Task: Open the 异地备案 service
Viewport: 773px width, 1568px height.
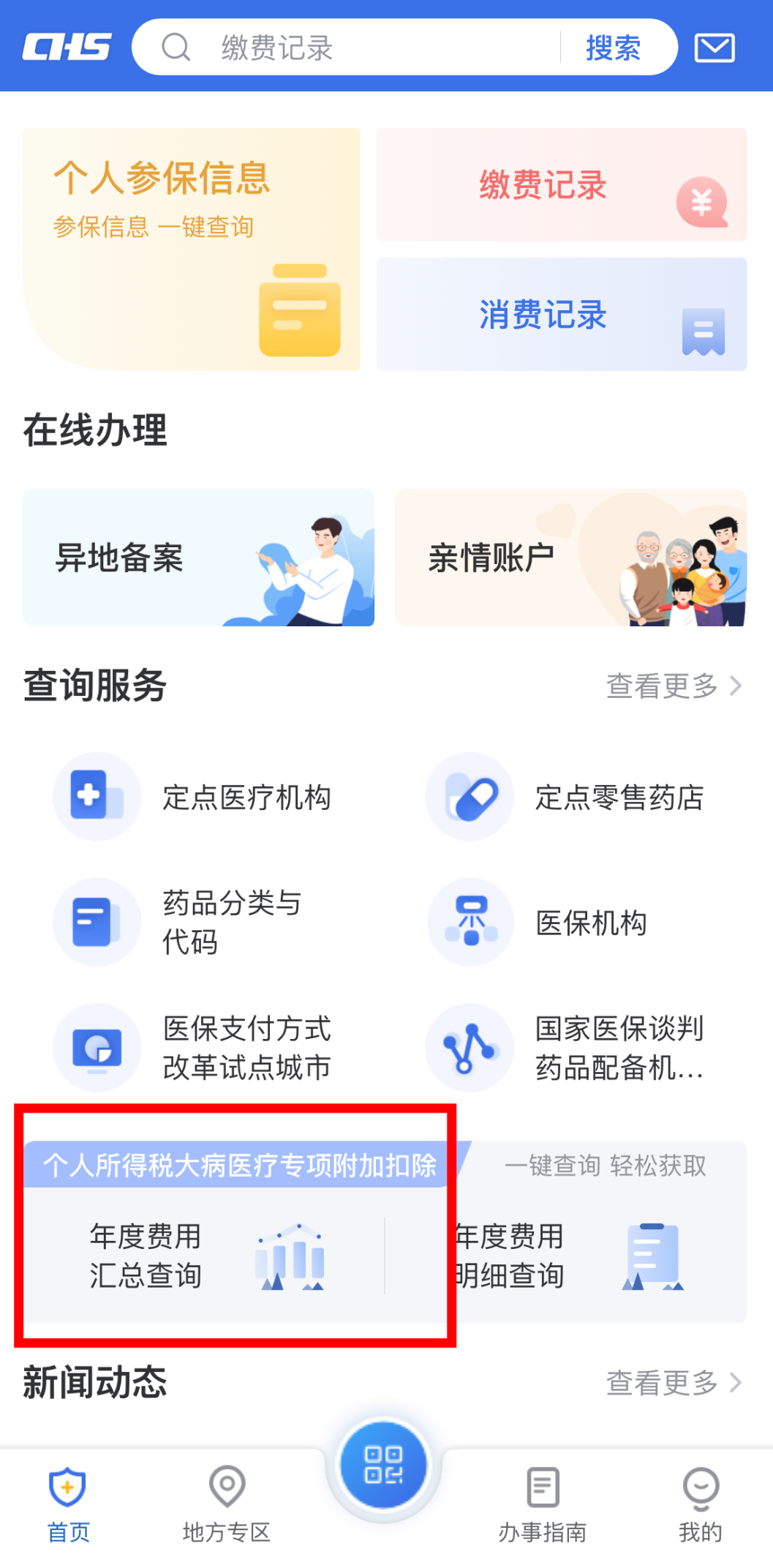Action: 198,558
